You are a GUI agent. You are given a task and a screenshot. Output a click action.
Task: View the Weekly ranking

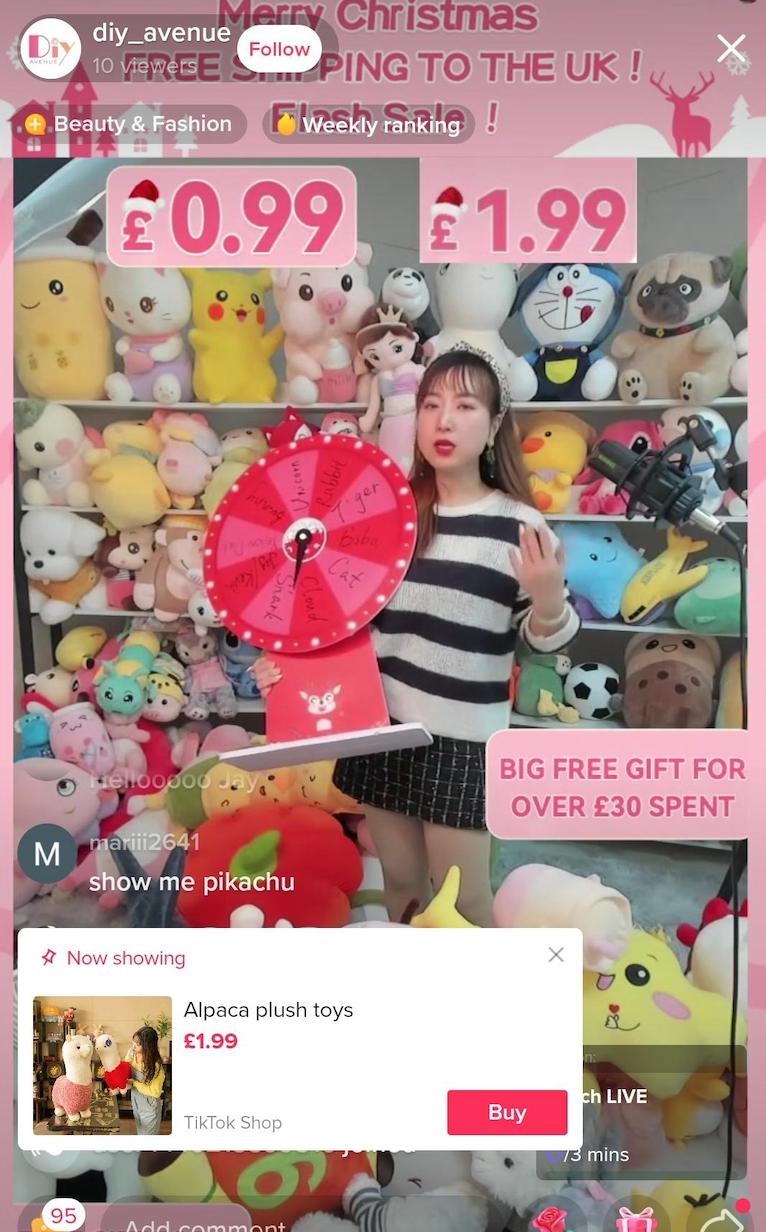point(370,124)
